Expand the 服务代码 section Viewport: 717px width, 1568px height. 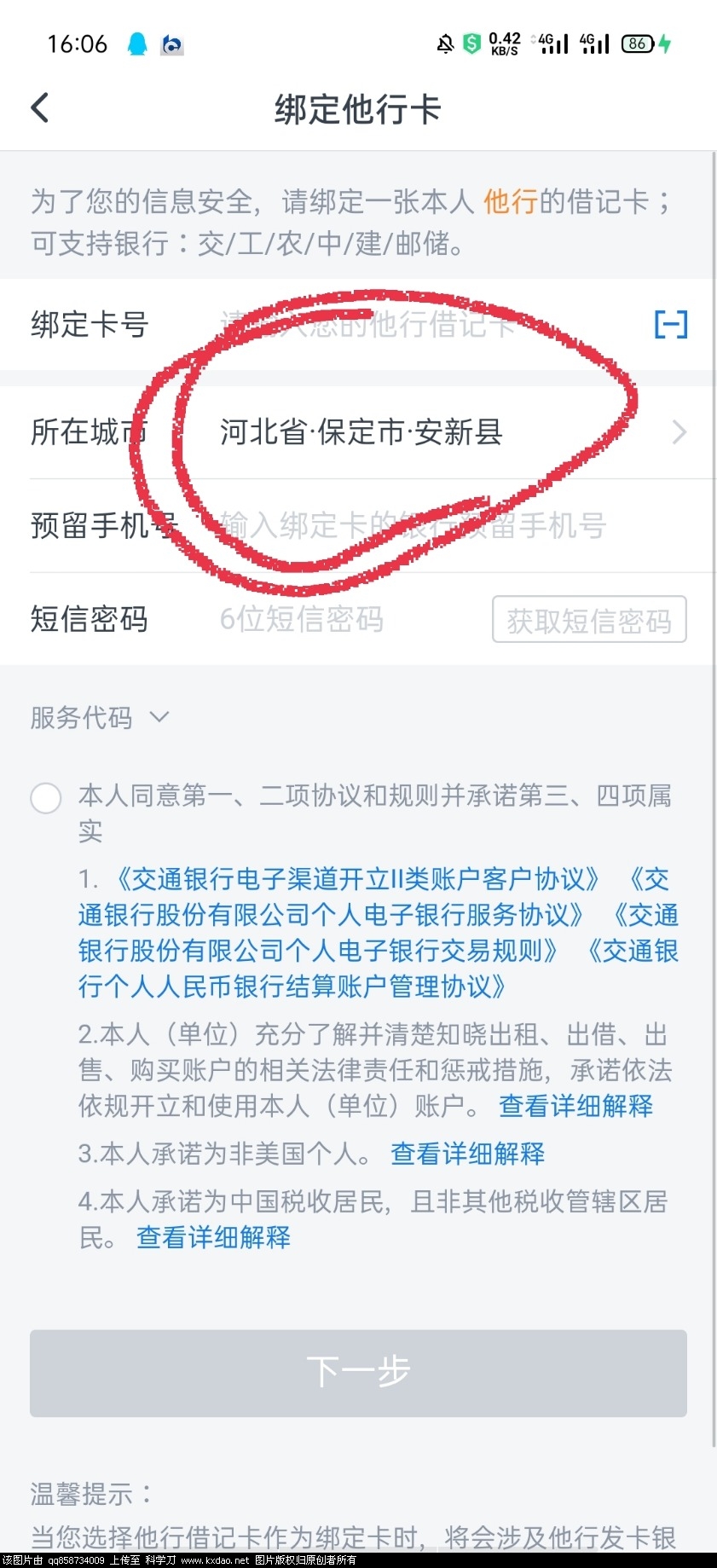[x=101, y=718]
